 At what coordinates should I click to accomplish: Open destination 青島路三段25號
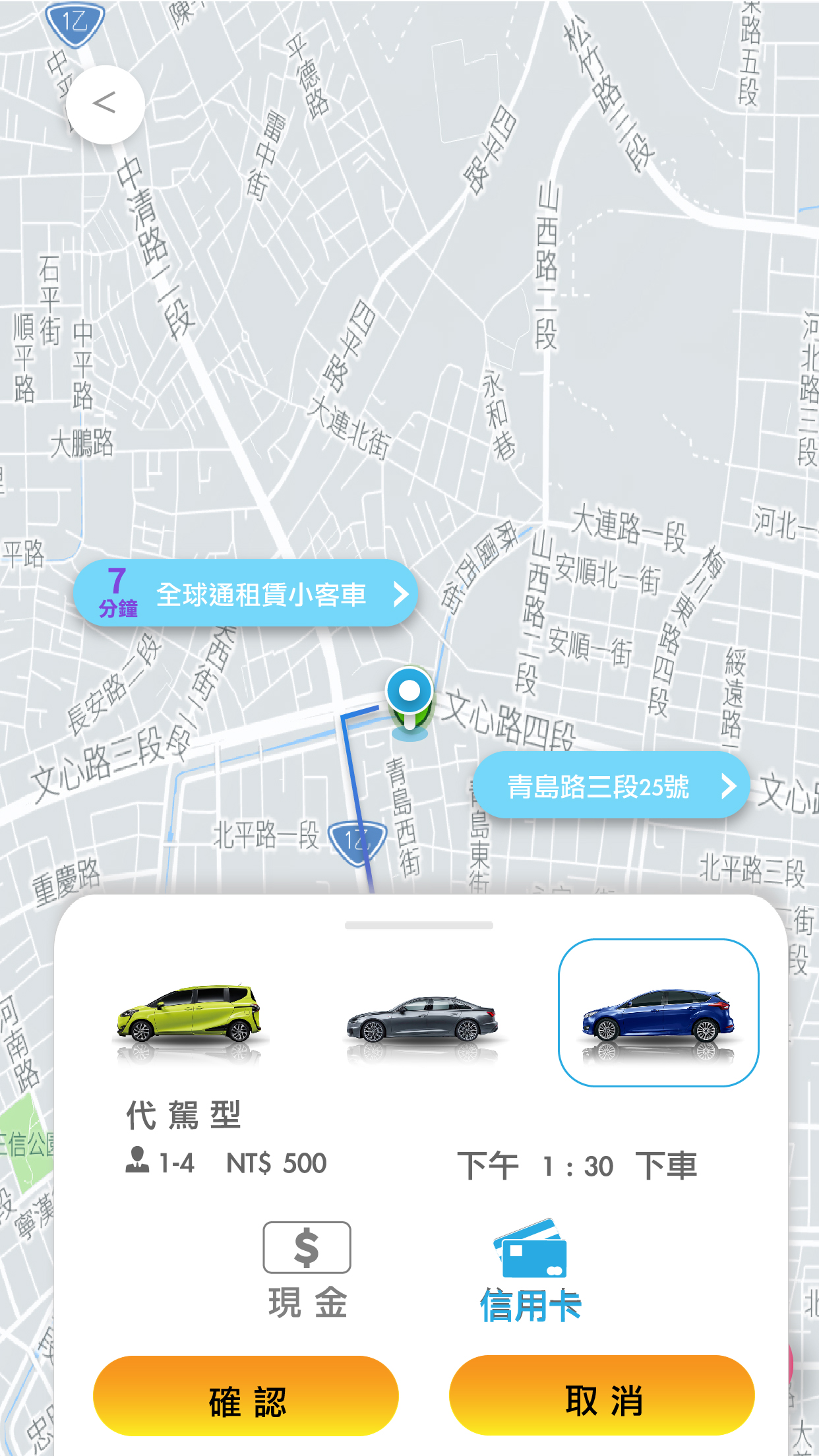[611, 785]
